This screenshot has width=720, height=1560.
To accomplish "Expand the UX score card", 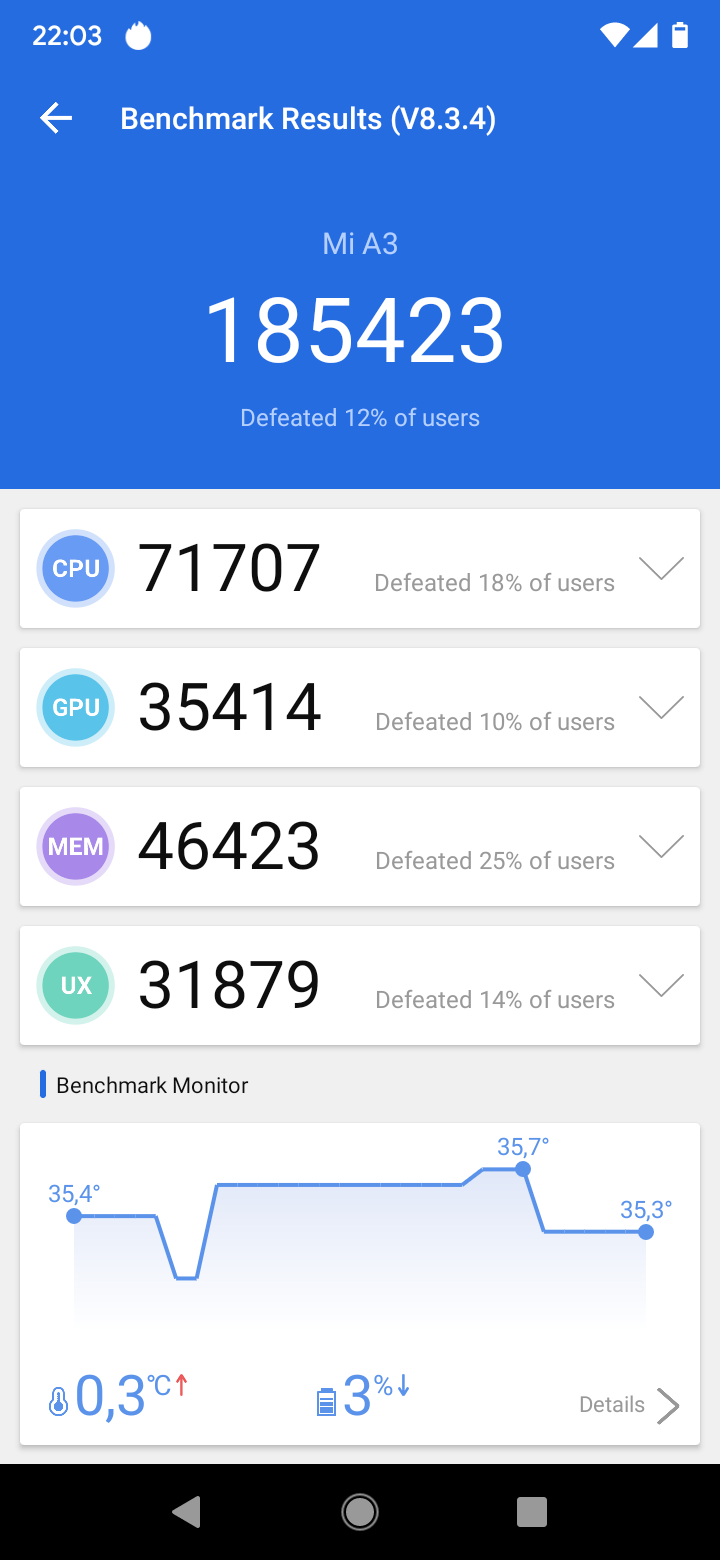I will pyautogui.click(x=661, y=985).
